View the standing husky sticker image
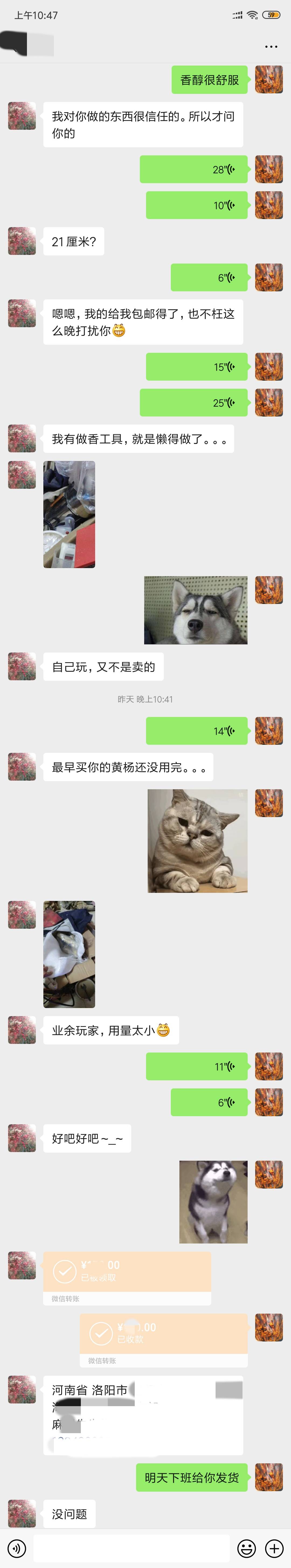 point(213,1202)
